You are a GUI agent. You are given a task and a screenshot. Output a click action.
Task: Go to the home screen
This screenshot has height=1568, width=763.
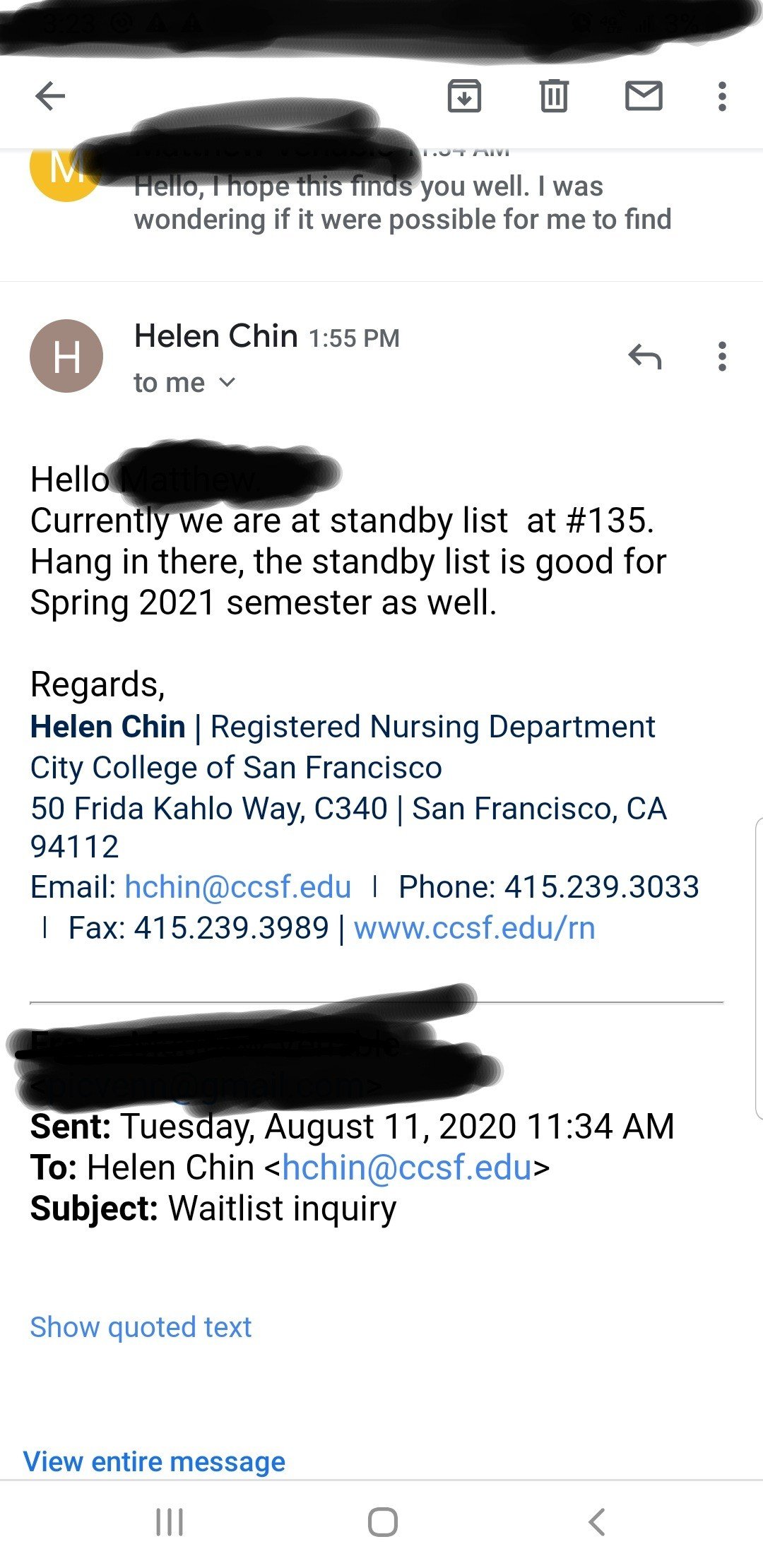(382, 1522)
